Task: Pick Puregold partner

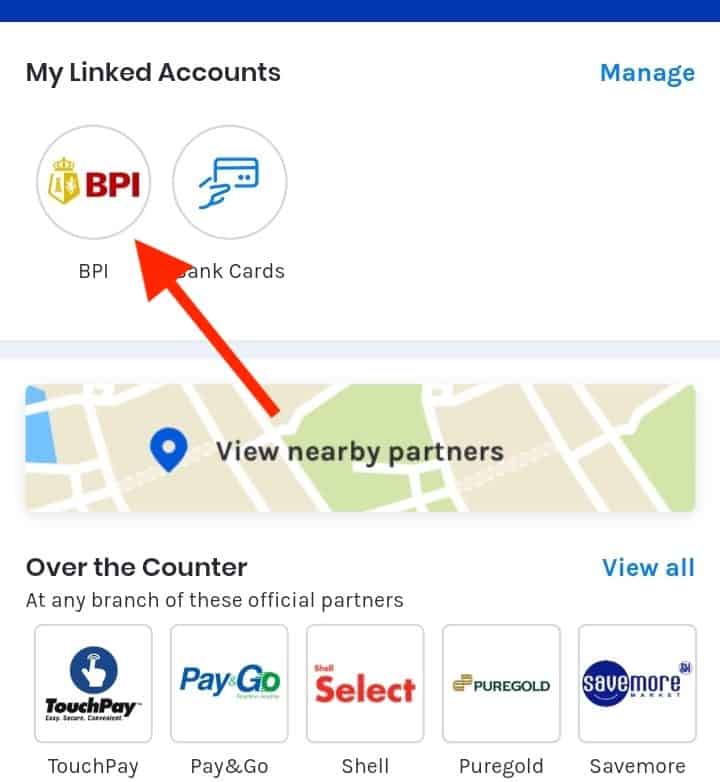Action: pos(501,684)
